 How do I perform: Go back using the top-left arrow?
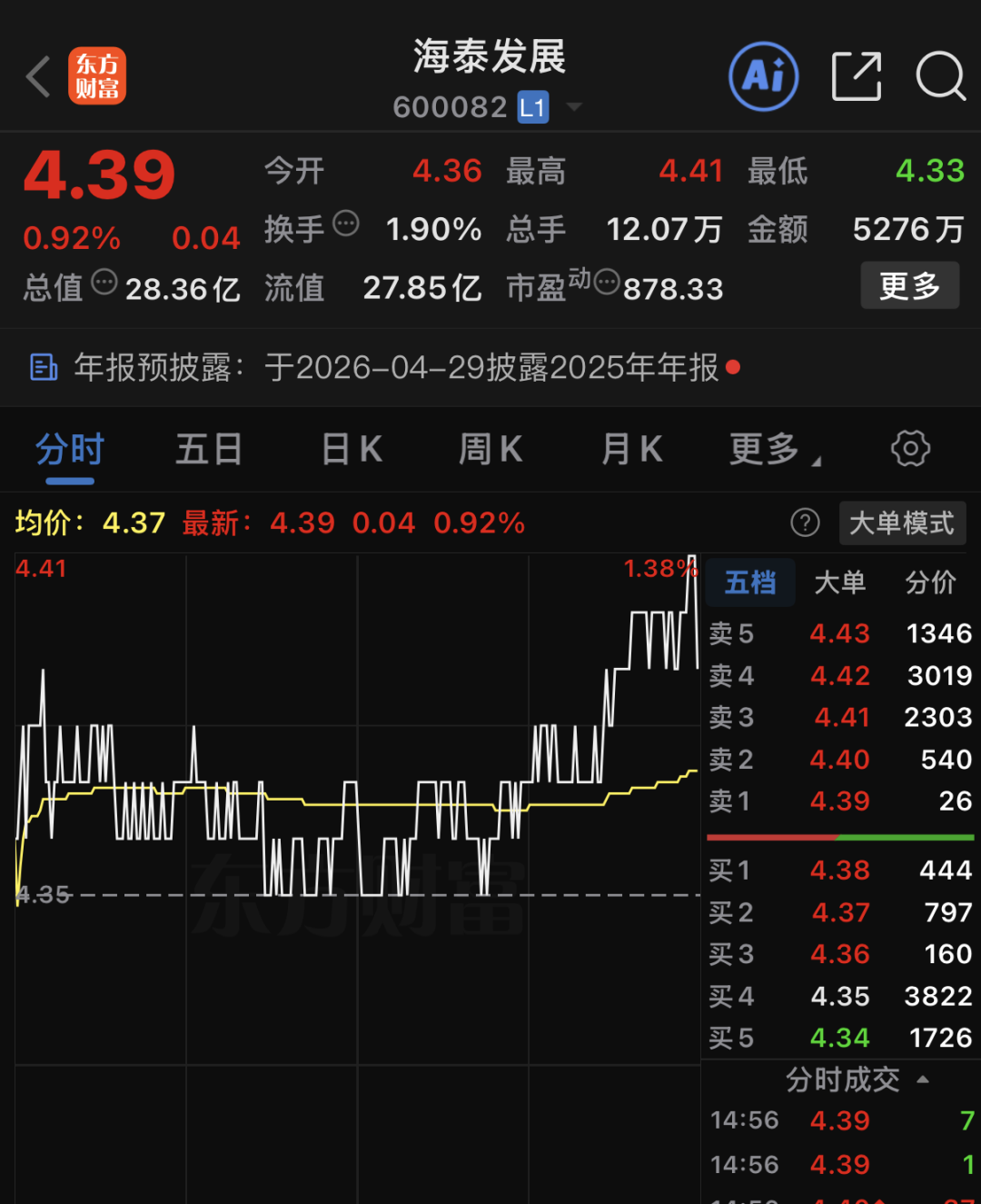38,76
